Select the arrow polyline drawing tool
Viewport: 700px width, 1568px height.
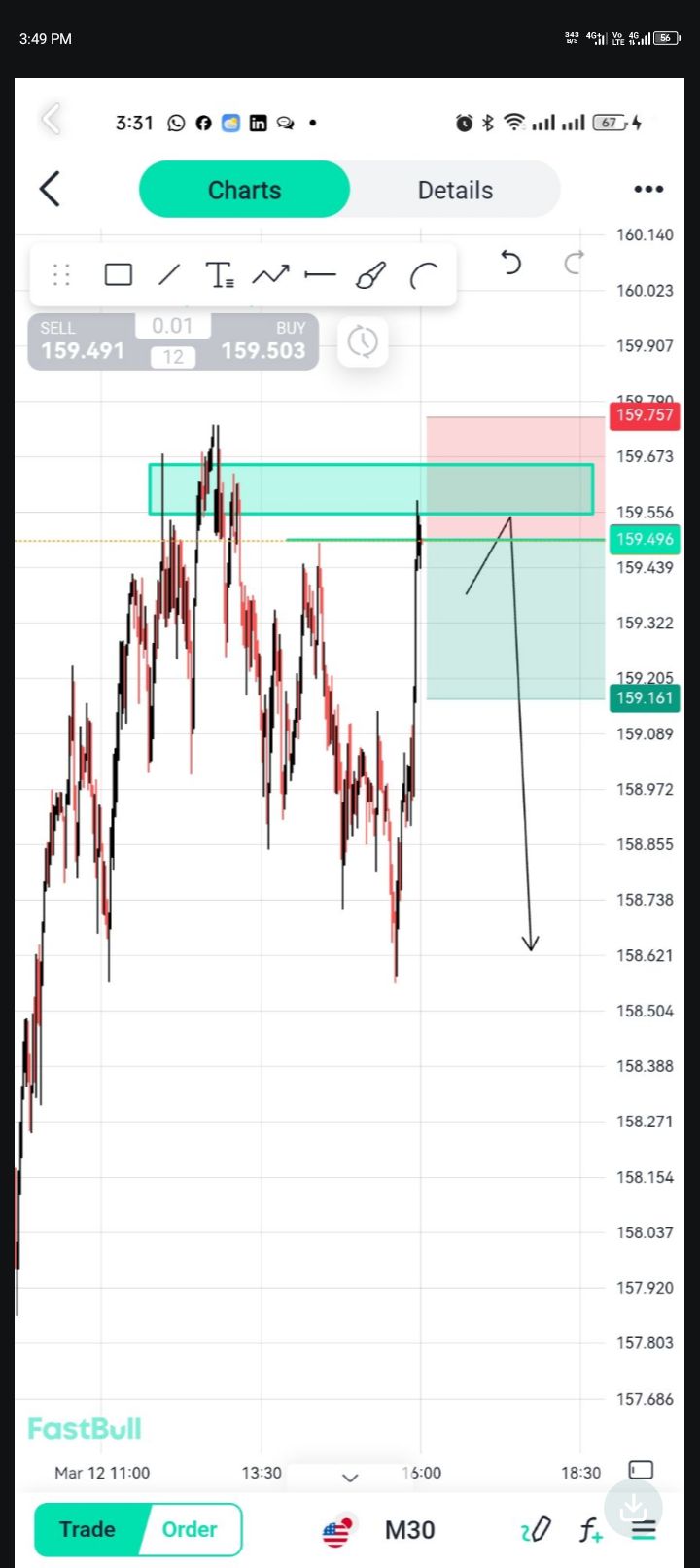click(x=270, y=275)
